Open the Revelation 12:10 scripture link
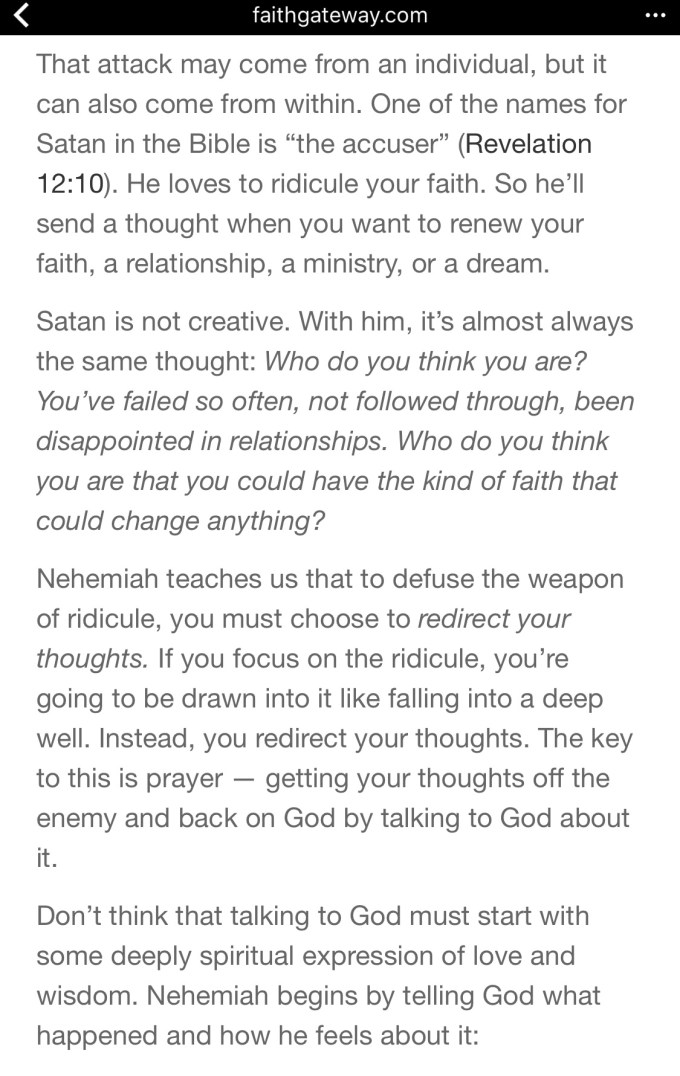The height and width of the screenshot is (1076, 680). tap(528, 144)
